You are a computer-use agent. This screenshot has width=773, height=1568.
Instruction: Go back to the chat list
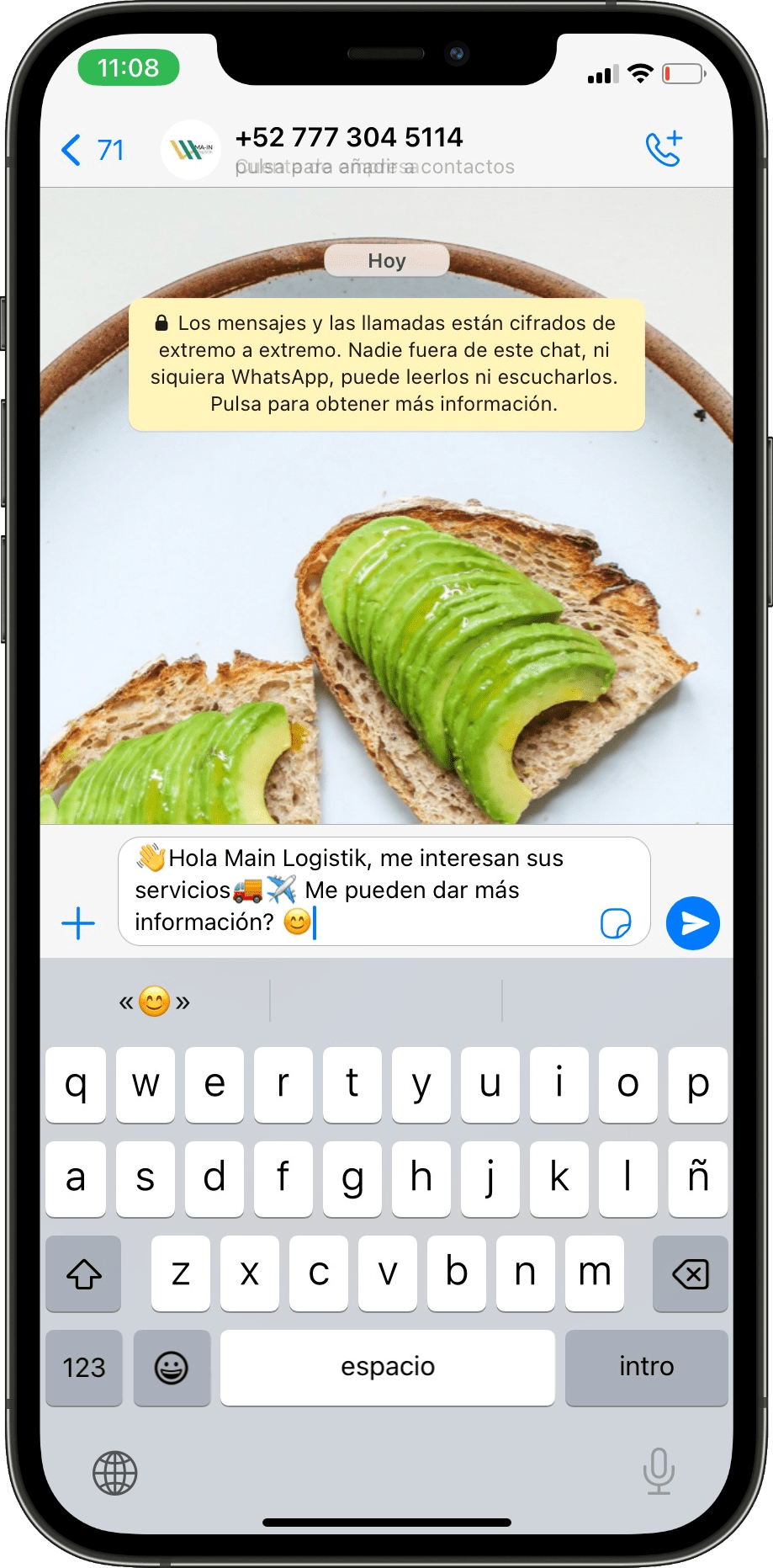click(x=91, y=150)
